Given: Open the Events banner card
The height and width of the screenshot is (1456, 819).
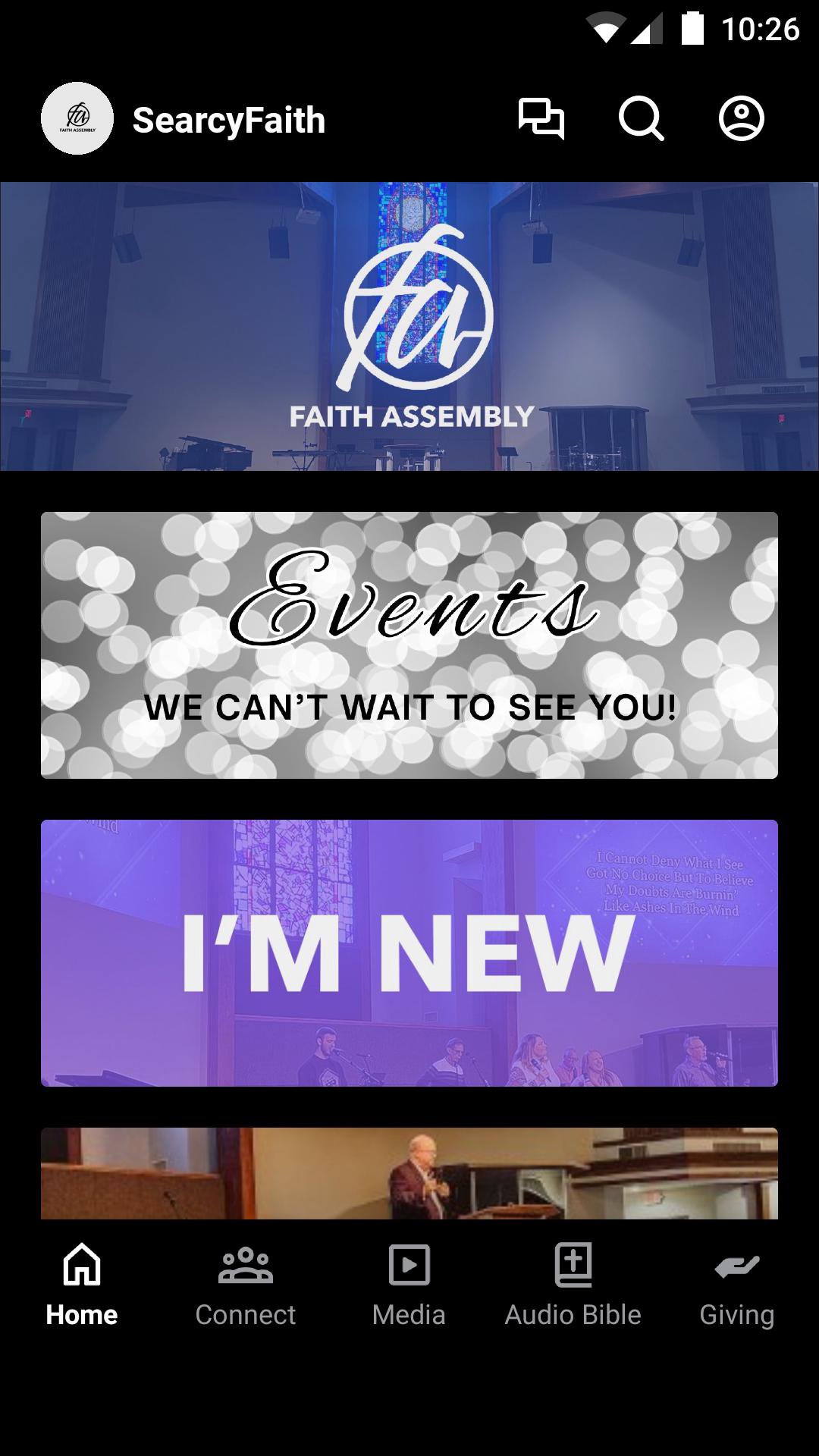Looking at the screenshot, I should pyautogui.click(x=409, y=645).
